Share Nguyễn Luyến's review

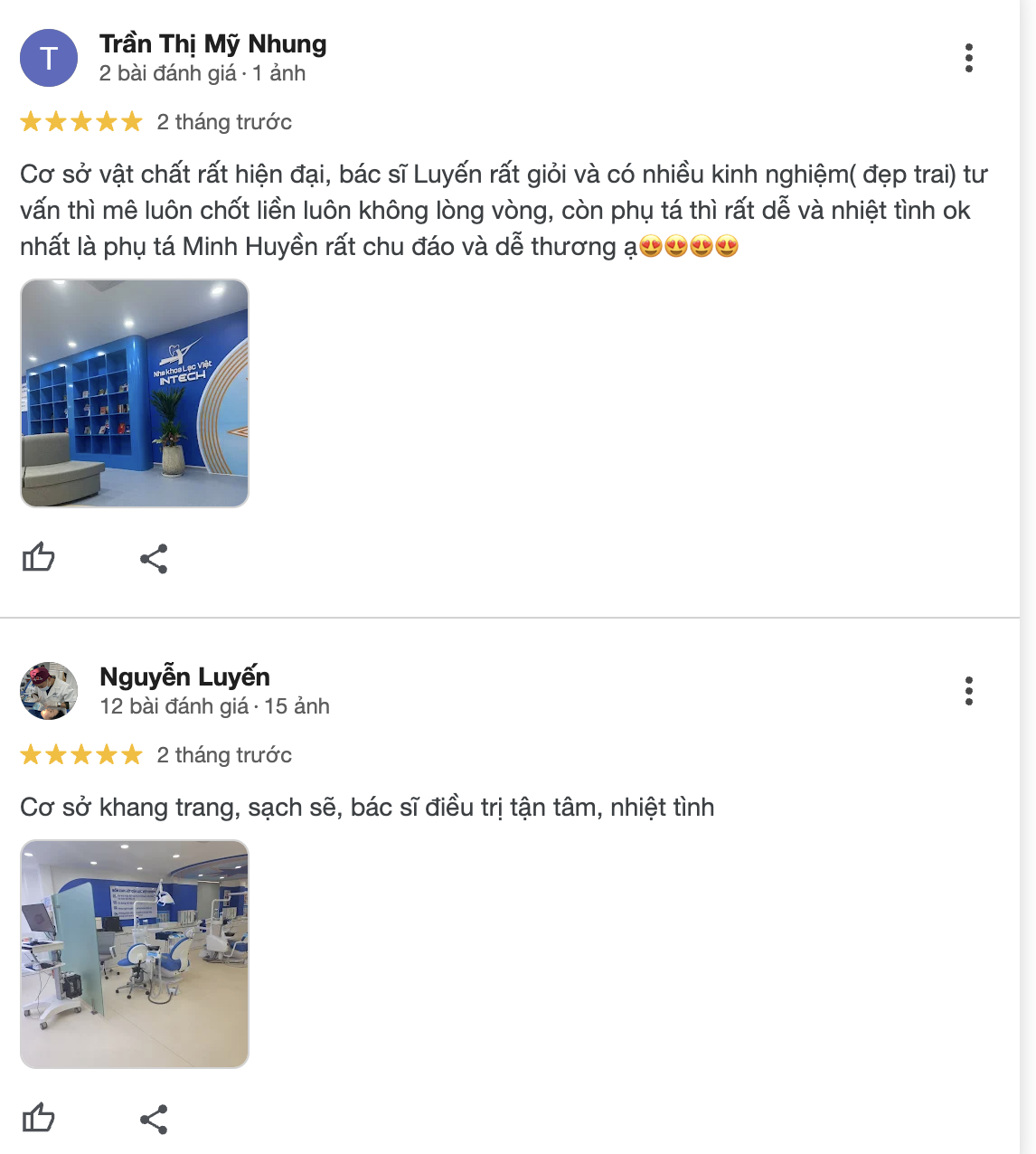coord(154,1120)
